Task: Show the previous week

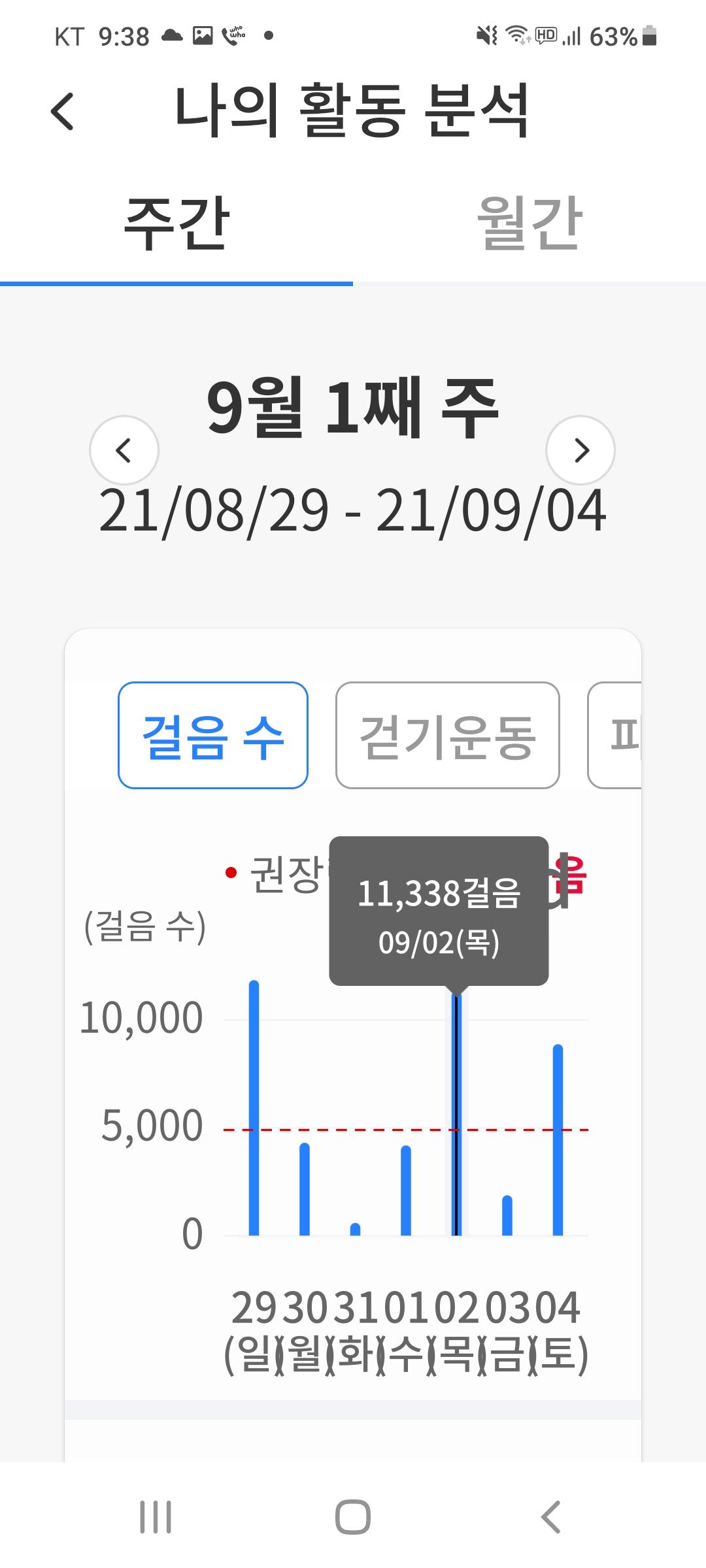Action: (x=124, y=450)
